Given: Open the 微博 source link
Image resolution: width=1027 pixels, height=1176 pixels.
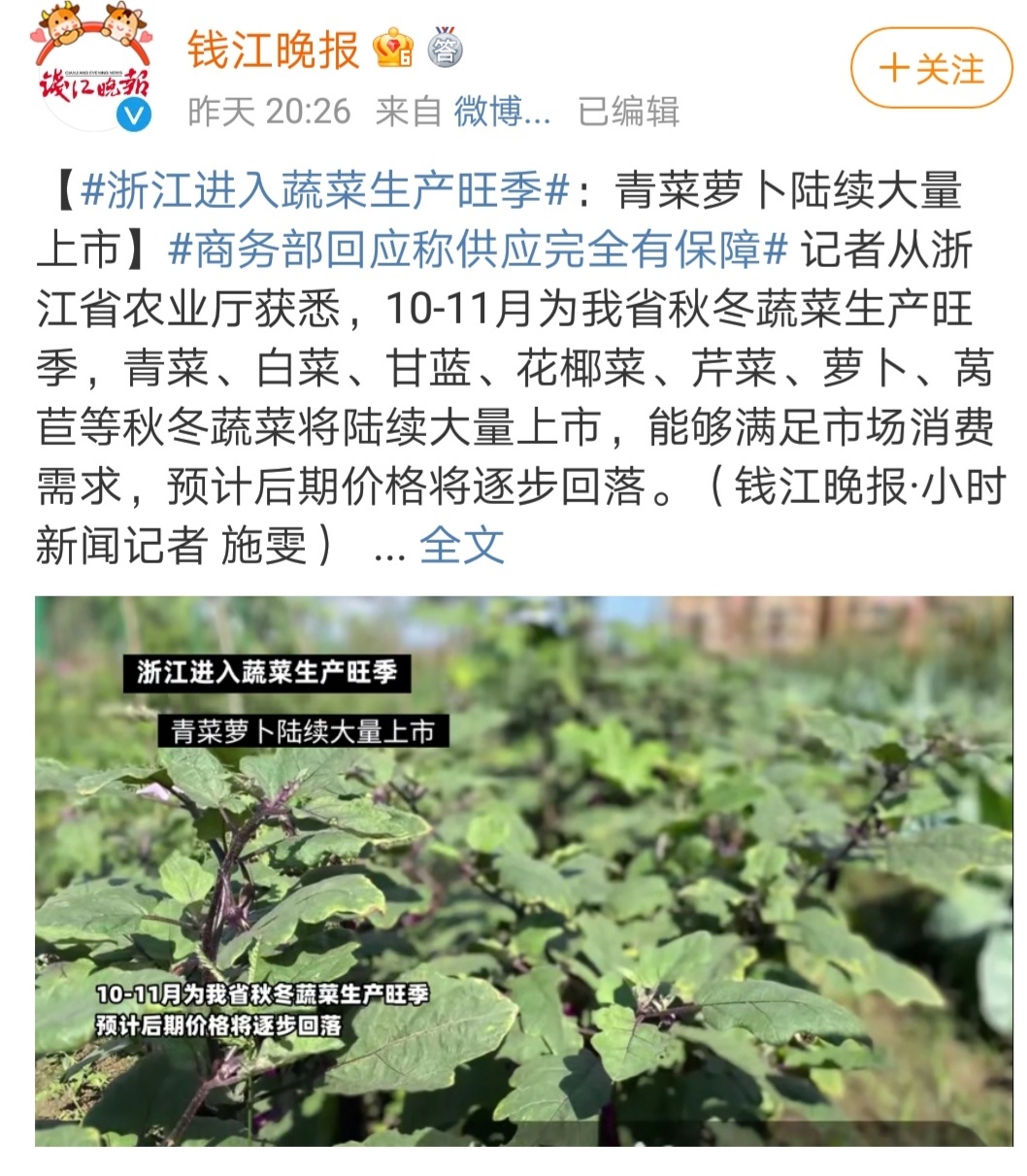Looking at the screenshot, I should 502,113.
